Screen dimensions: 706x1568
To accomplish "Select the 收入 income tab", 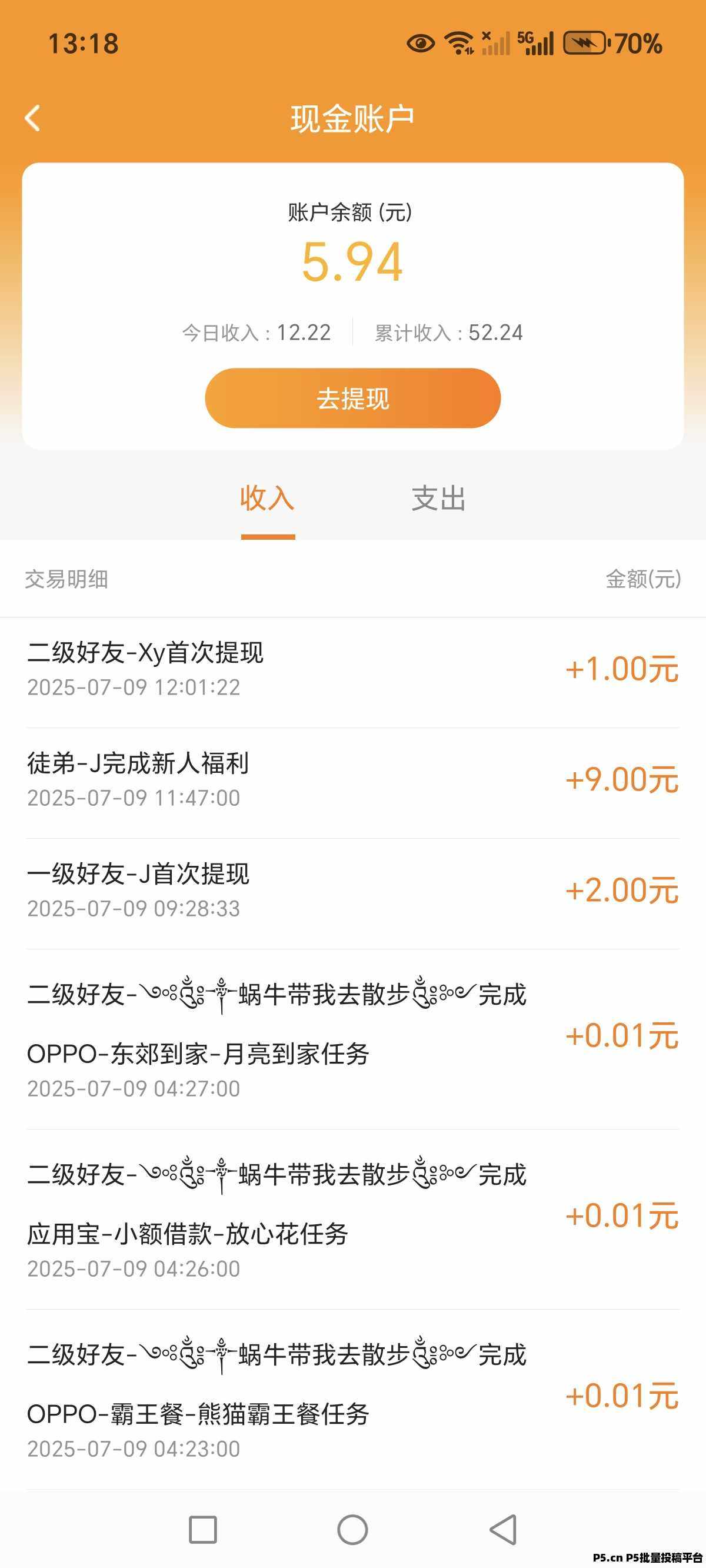I will [267, 499].
